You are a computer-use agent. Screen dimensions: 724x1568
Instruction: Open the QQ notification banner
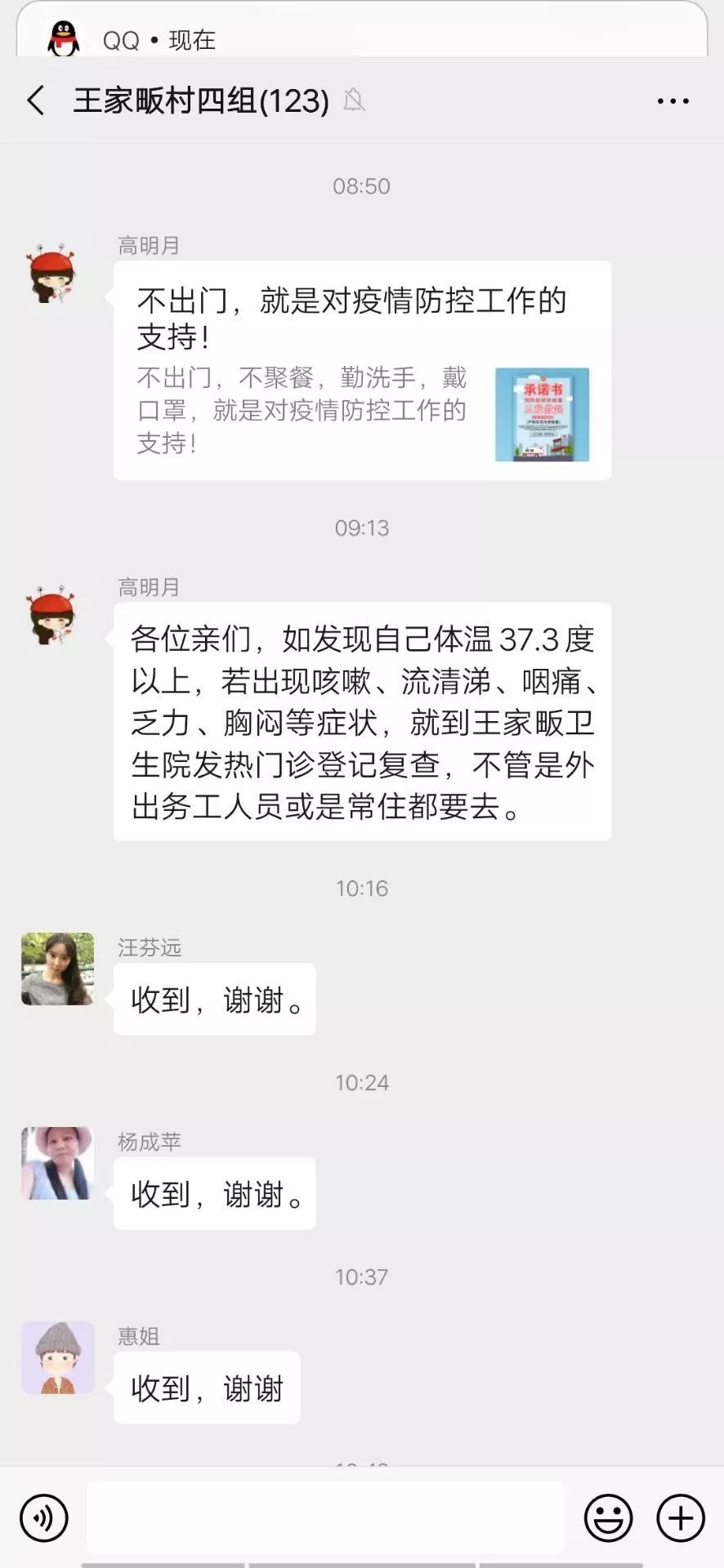tap(361, 37)
